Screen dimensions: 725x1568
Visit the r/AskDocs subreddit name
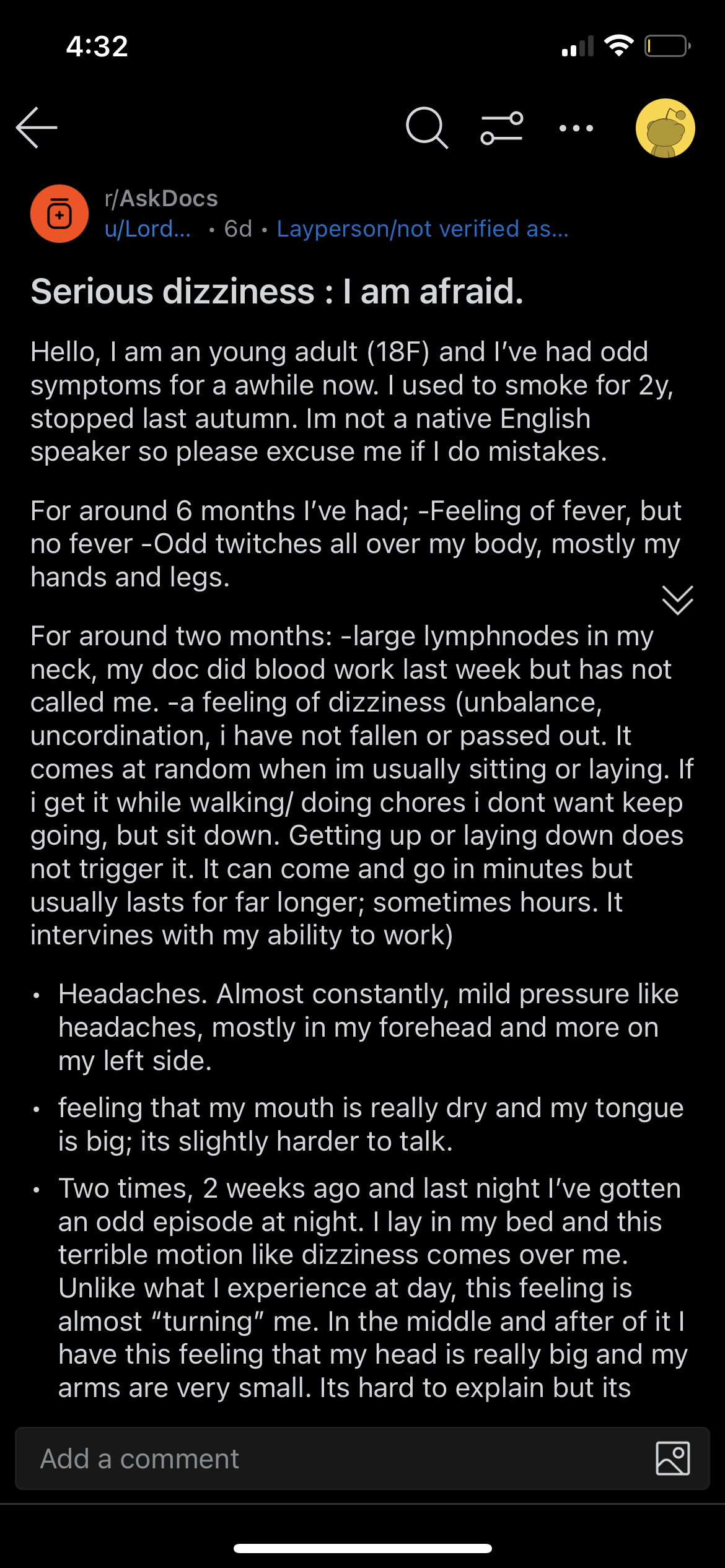(x=161, y=199)
